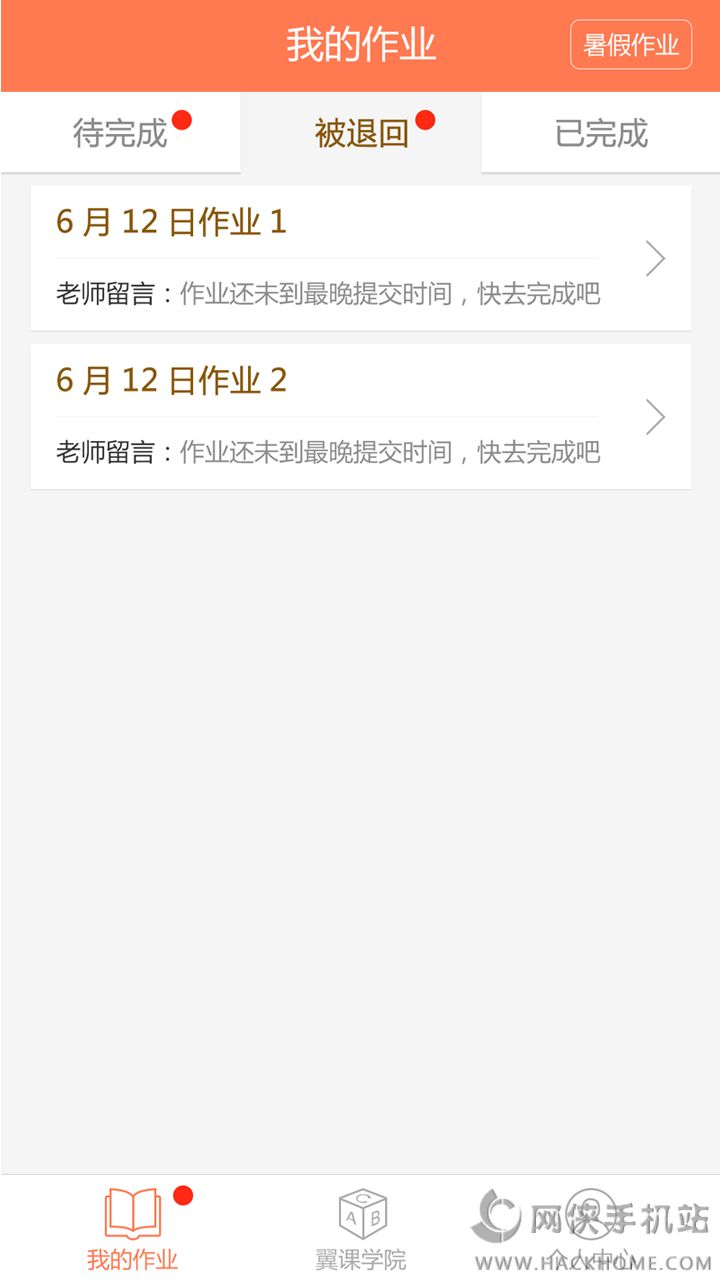The image size is (720, 1280).
Task: Select the 被退回 tab
Action: pyautogui.click(x=361, y=133)
